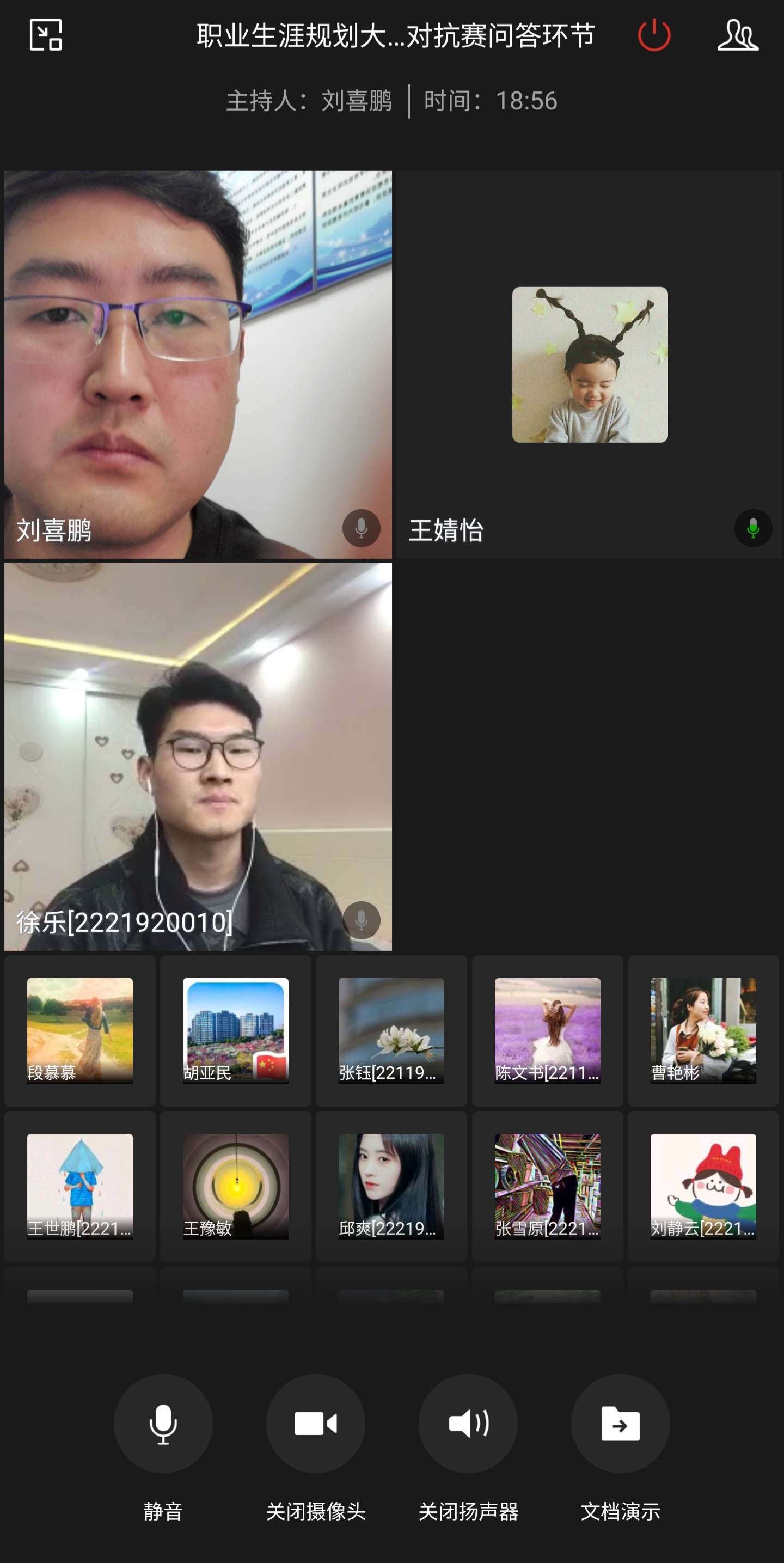Open the participants list
Viewport: 784px width, 1563px height.
click(x=737, y=35)
